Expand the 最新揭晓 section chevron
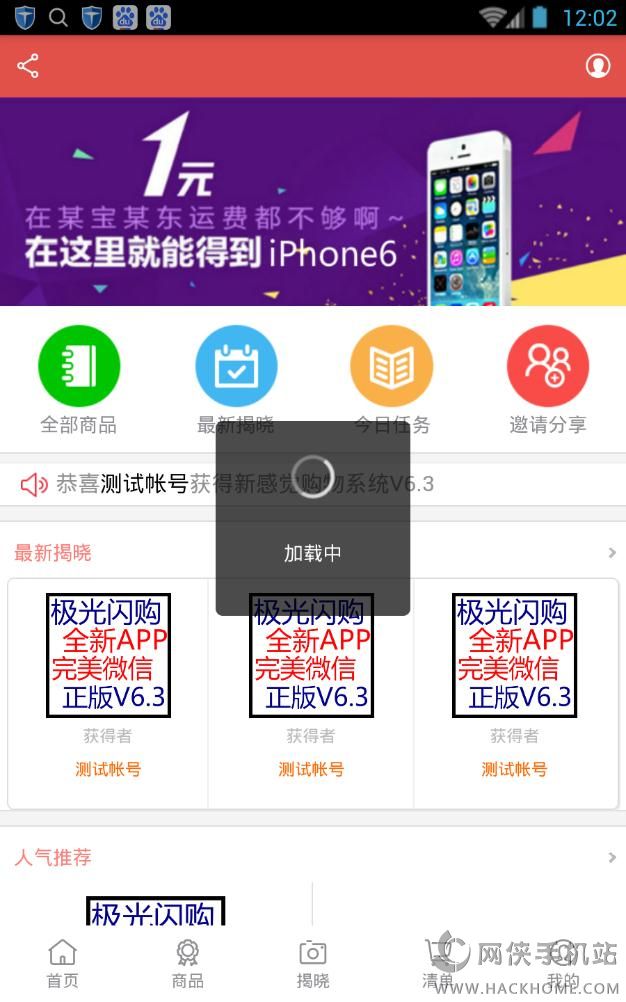The image size is (626, 1002). coord(611,553)
